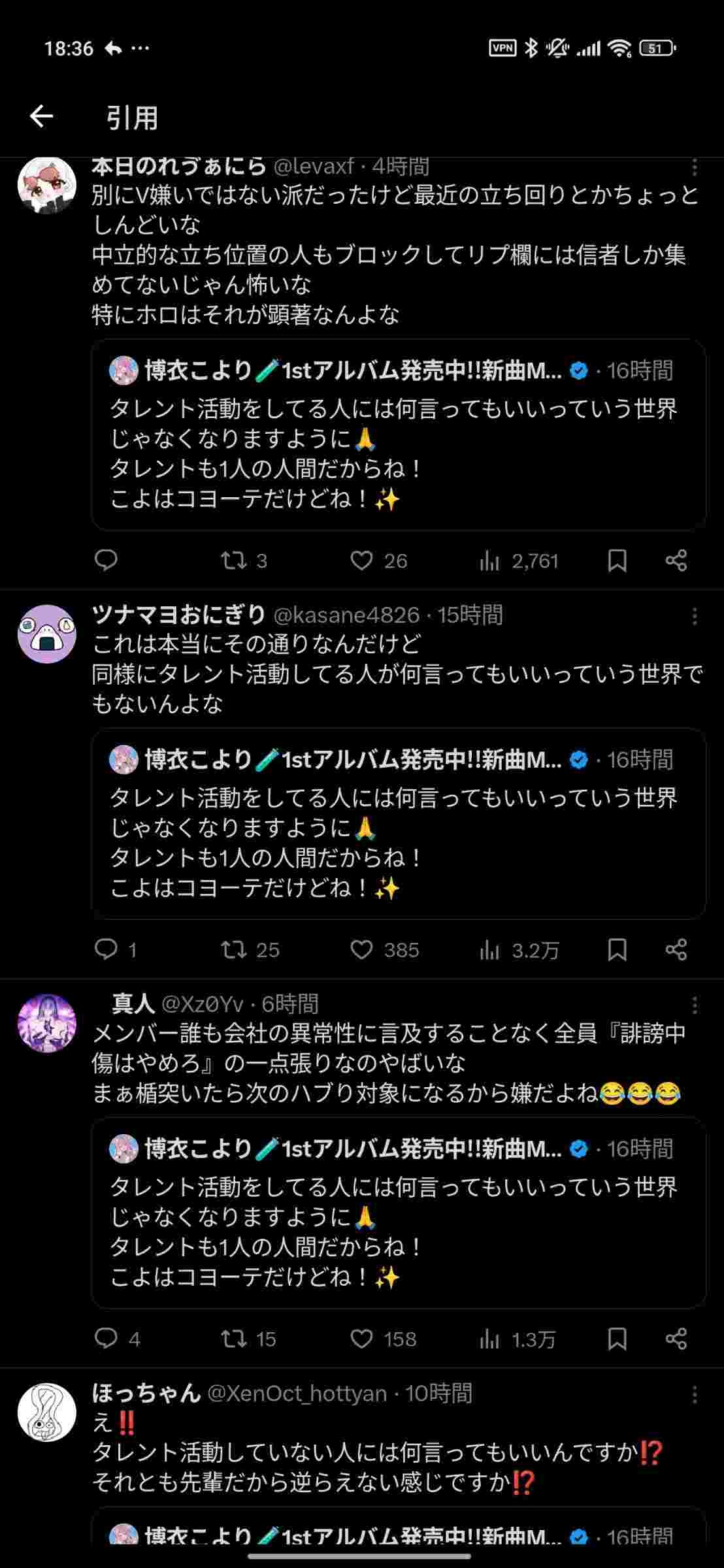Image resolution: width=724 pixels, height=1568 pixels.
Task: Bookmark the post by @levaxf
Action: click(x=617, y=561)
